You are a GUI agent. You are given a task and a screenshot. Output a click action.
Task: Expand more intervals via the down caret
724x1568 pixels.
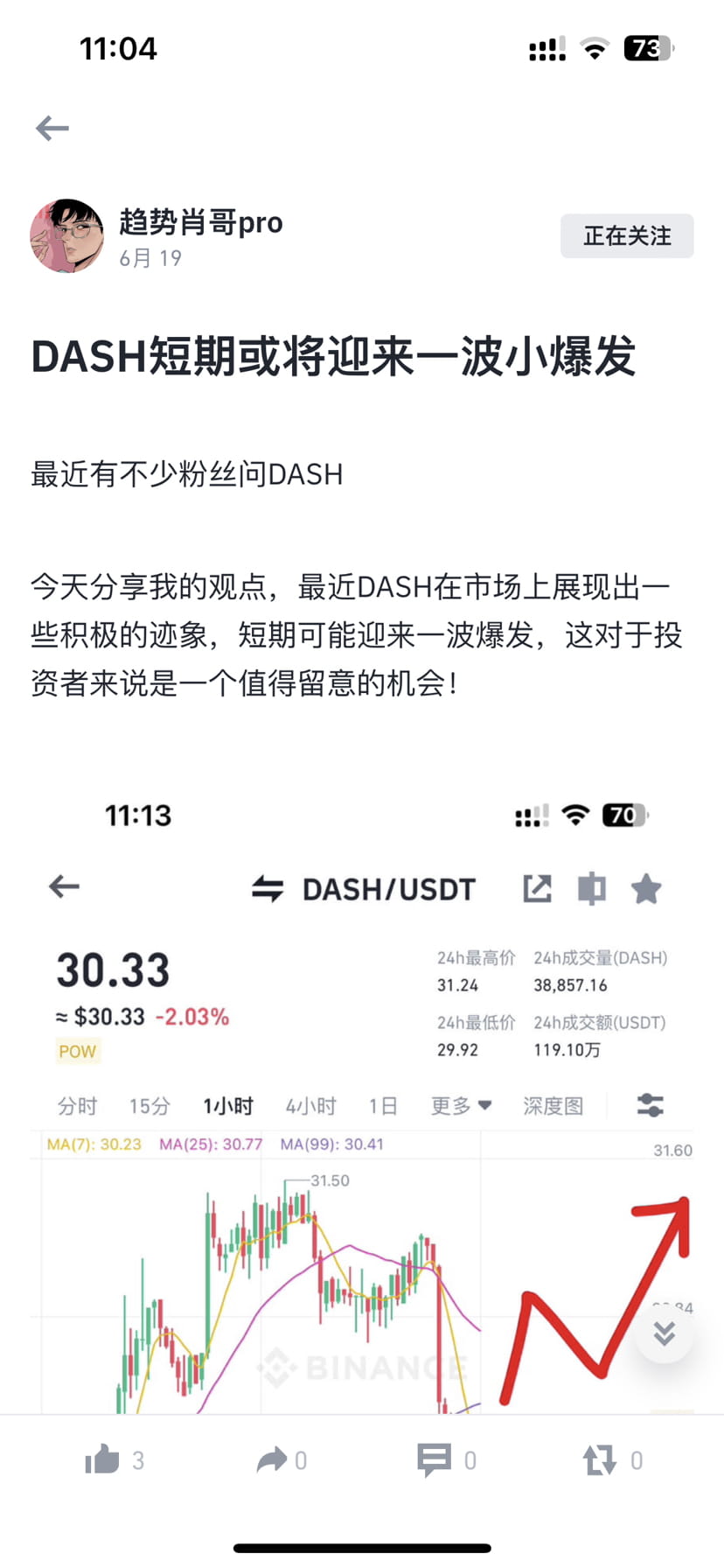483,1106
